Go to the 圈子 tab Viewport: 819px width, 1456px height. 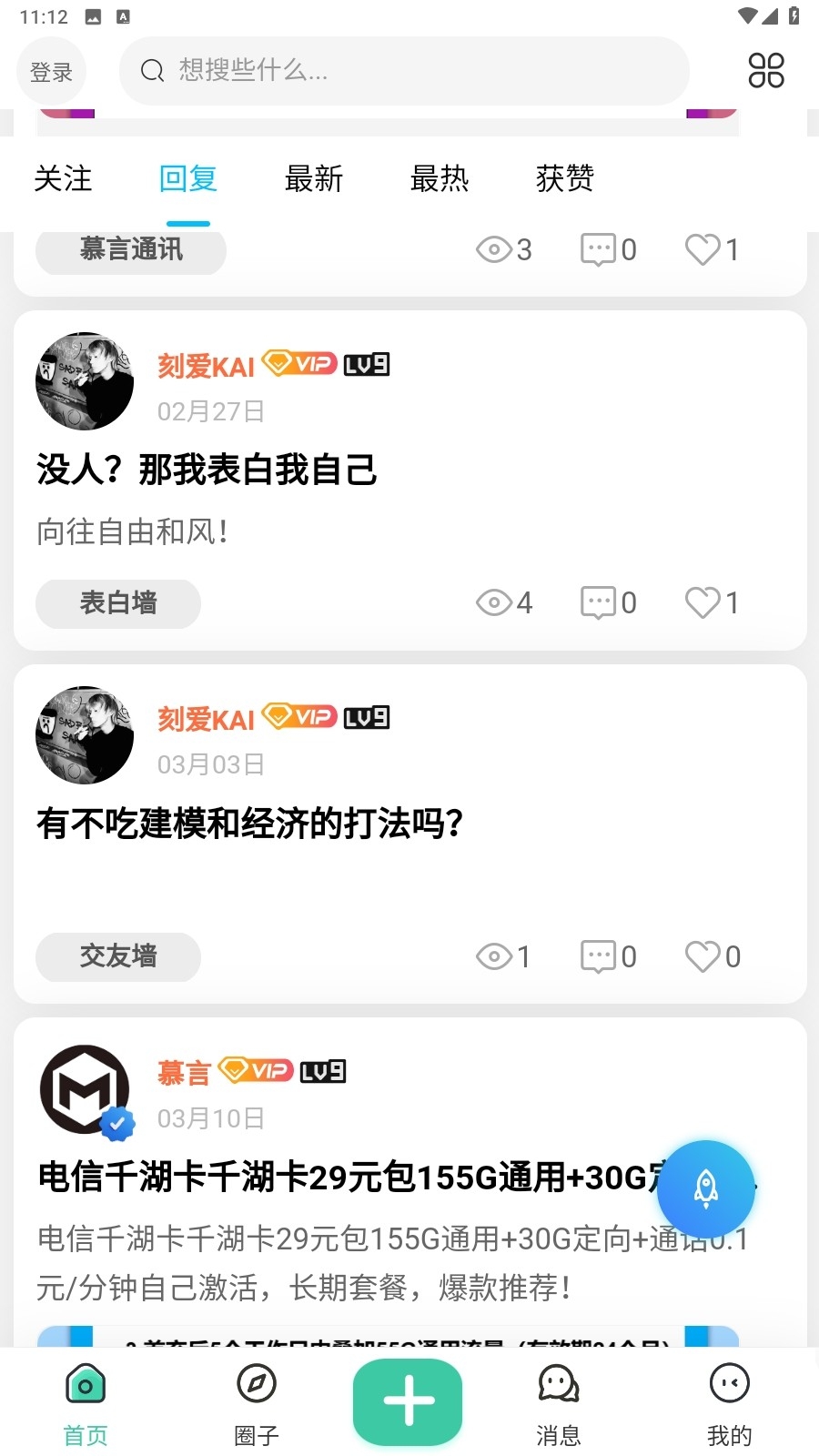[257, 1402]
